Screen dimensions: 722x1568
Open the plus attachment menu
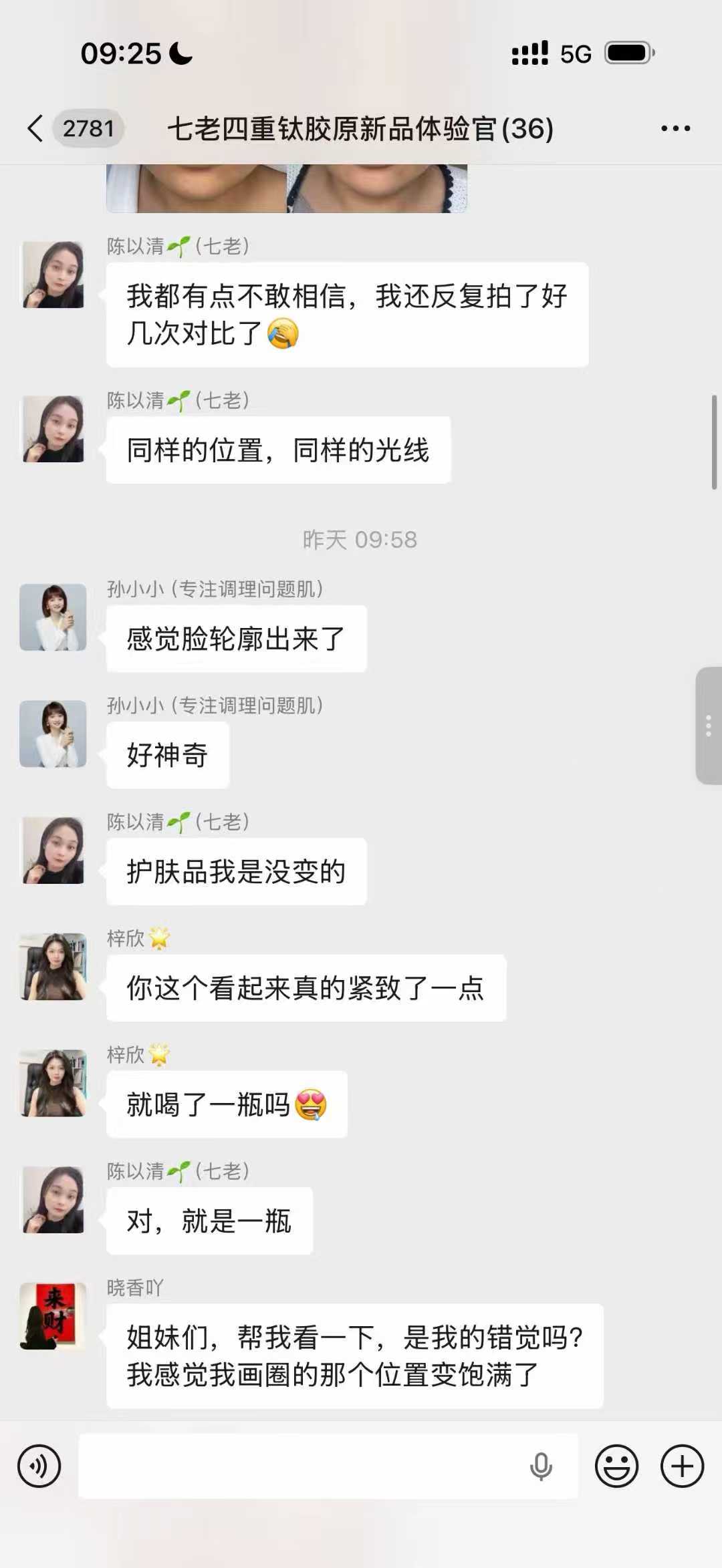(x=682, y=1466)
